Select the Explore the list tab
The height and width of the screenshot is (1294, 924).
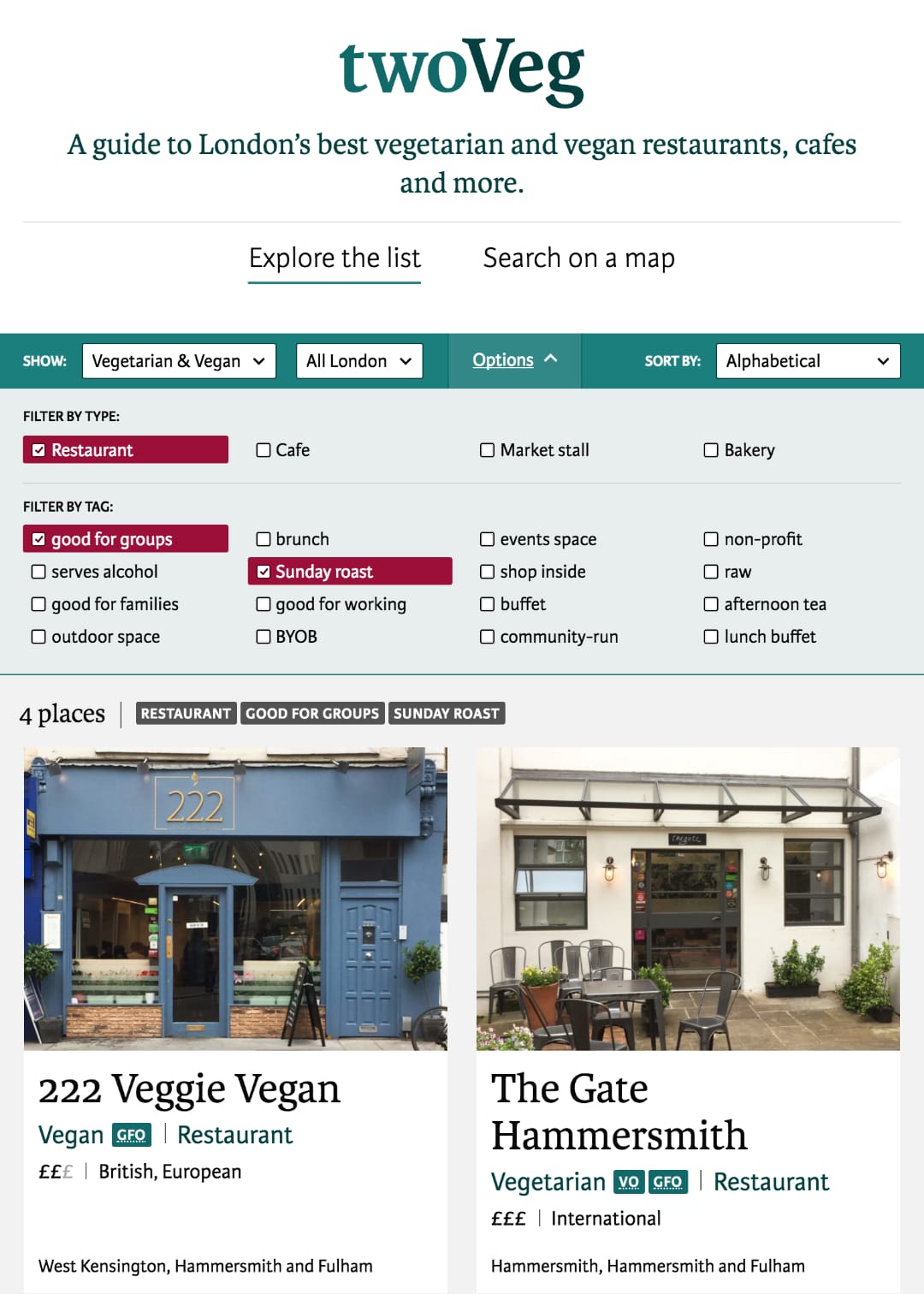[335, 258]
